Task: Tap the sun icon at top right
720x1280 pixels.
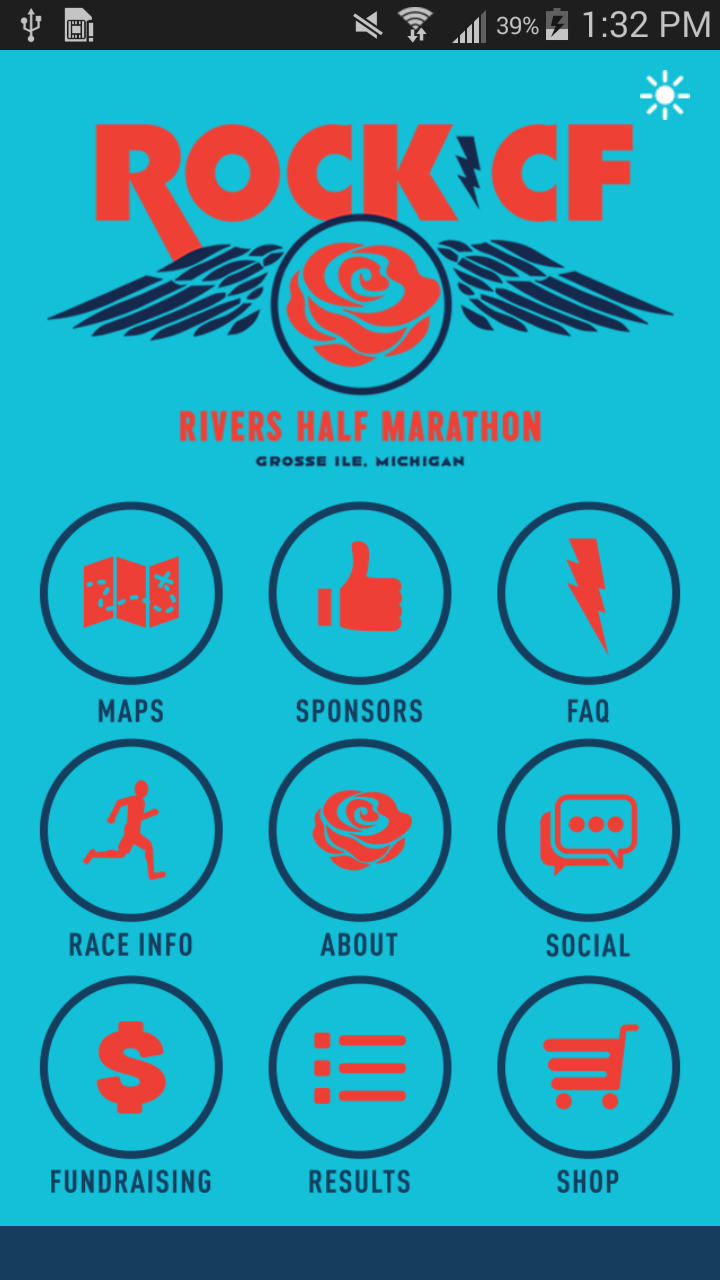Action: 664,96
